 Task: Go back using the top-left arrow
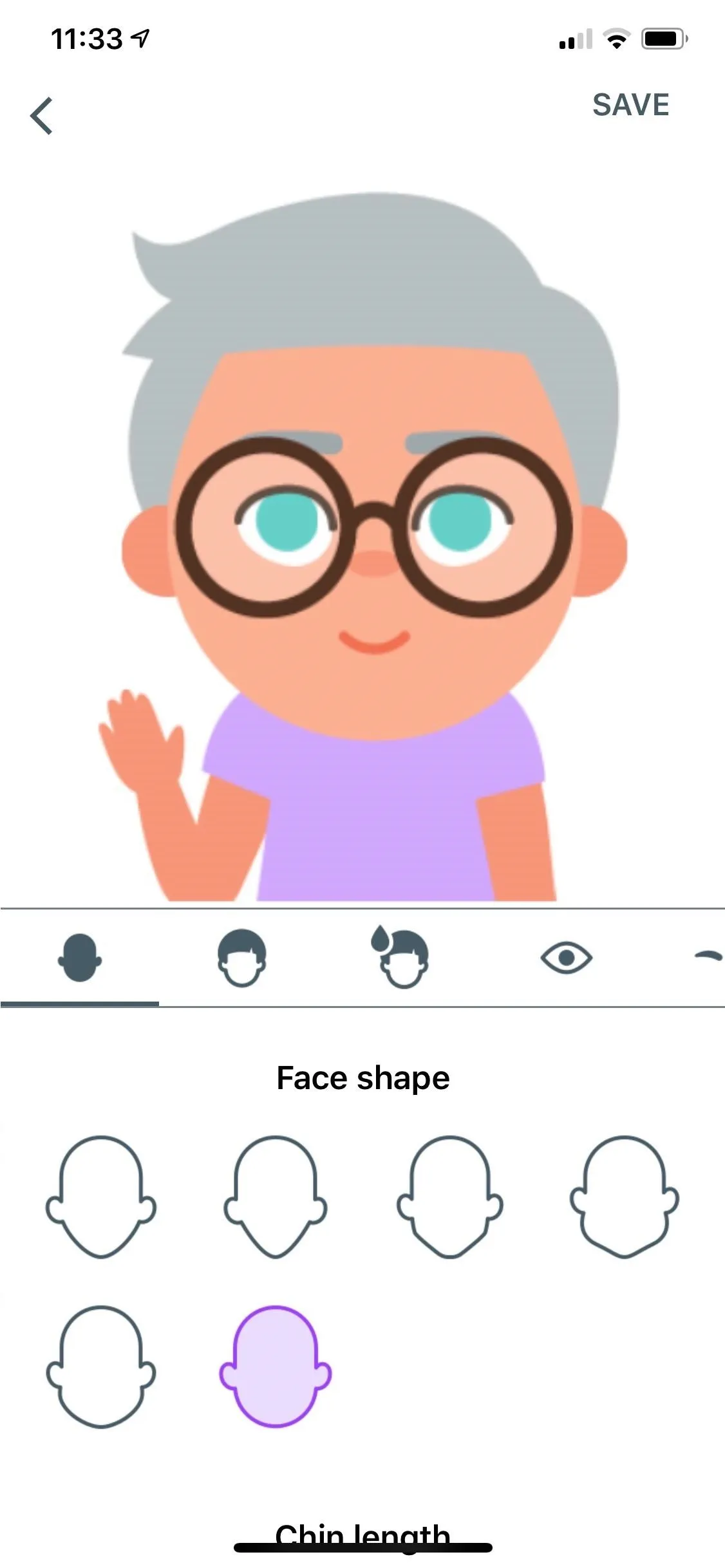pyautogui.click(x=41, y=117)
